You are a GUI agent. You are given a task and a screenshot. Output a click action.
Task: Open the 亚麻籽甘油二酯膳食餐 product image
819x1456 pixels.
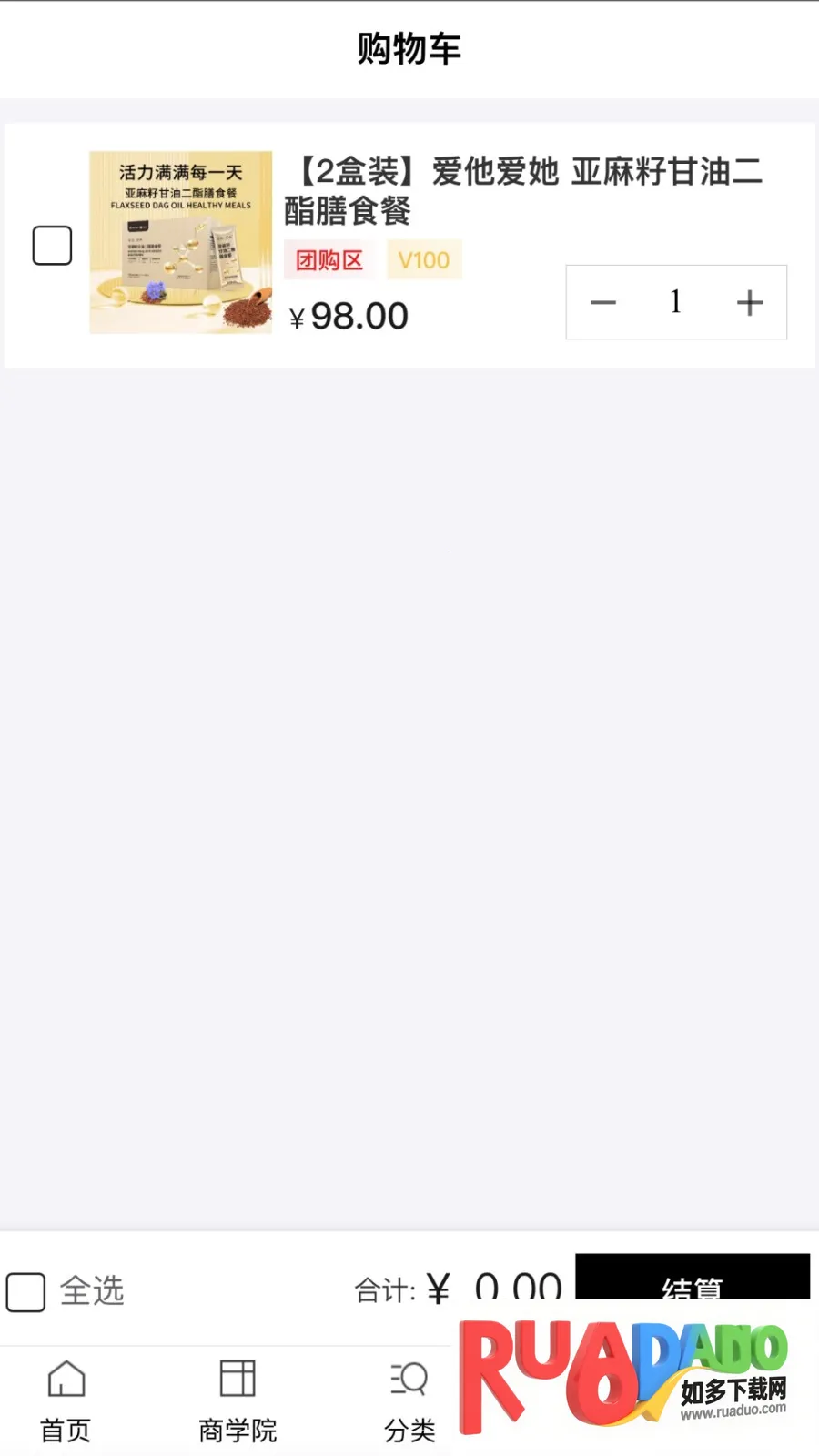[180, 242]
